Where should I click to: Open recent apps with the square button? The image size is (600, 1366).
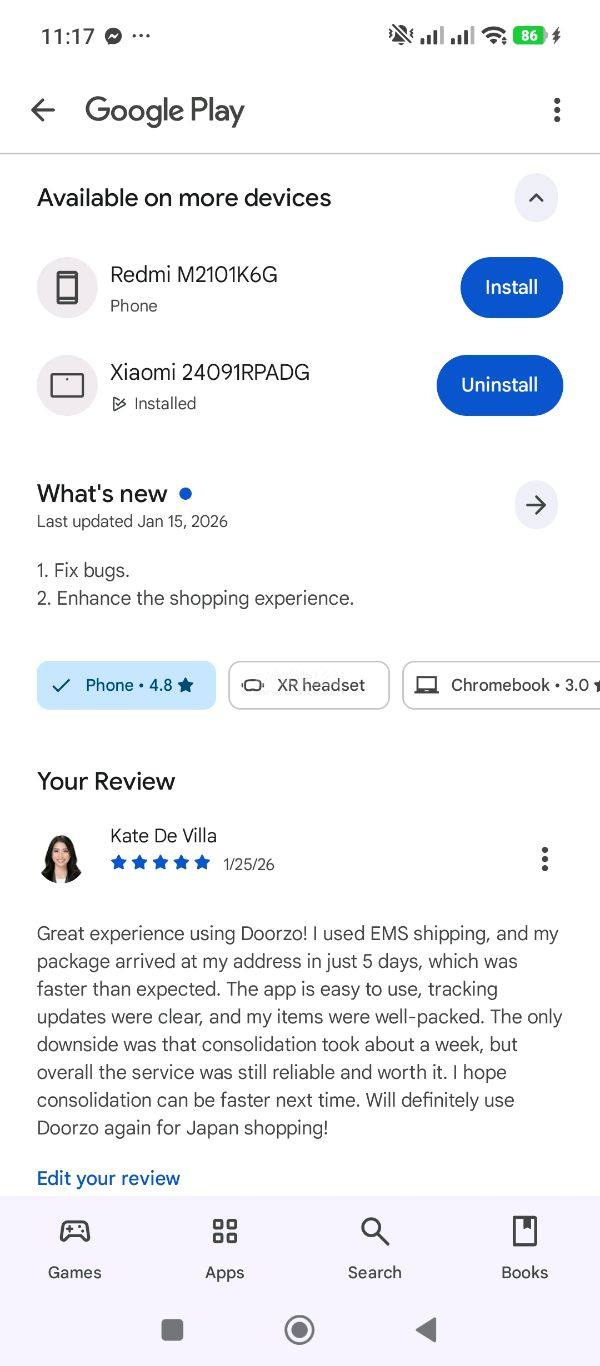pyautogui.click(x=172, y=1329)
